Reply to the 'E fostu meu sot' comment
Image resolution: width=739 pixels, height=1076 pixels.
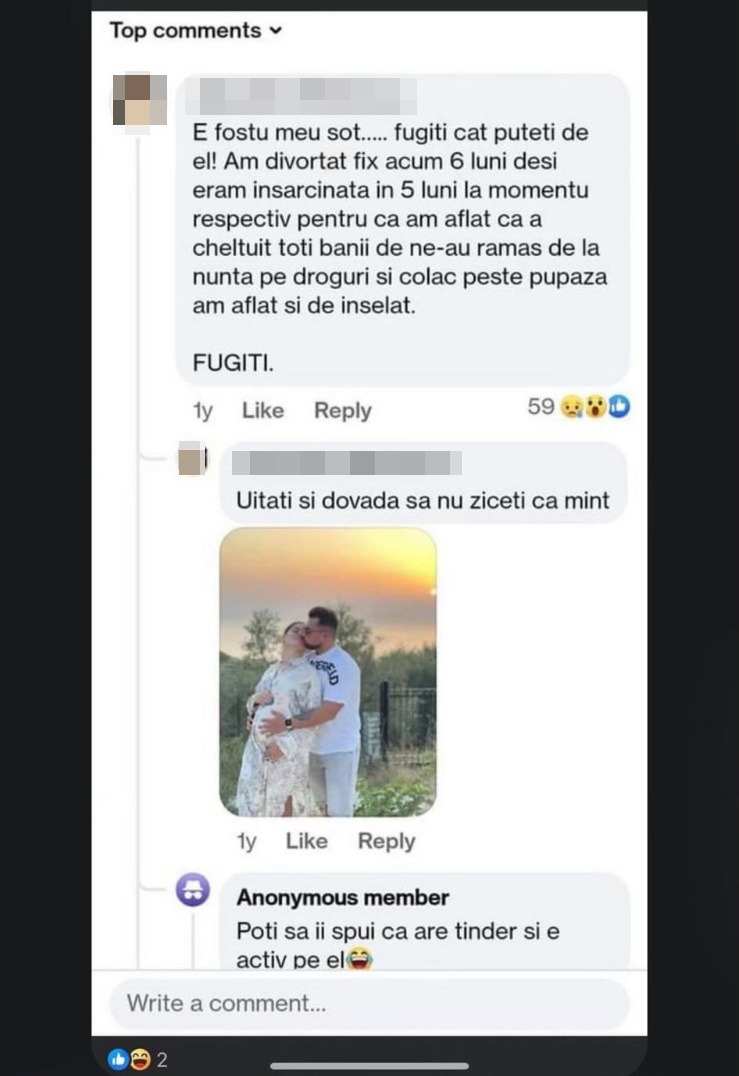(342, 410)
